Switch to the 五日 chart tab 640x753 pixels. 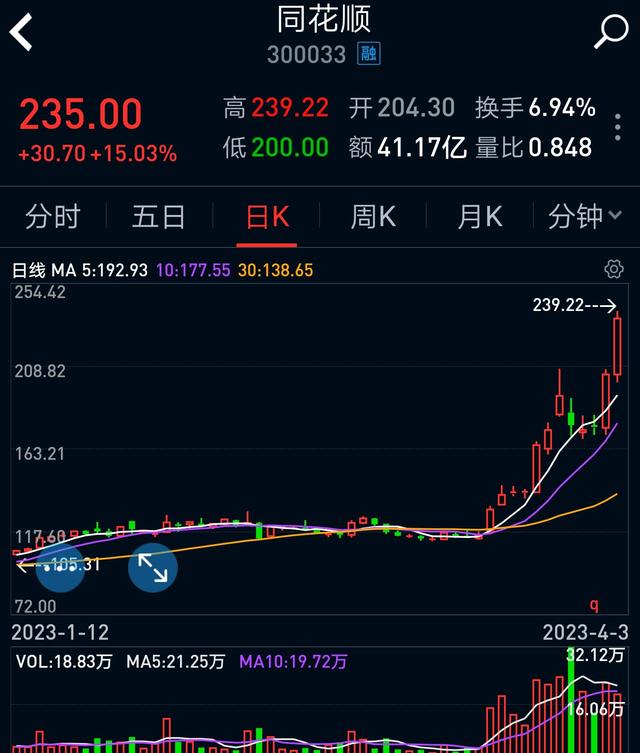click(x=159, y=216)
